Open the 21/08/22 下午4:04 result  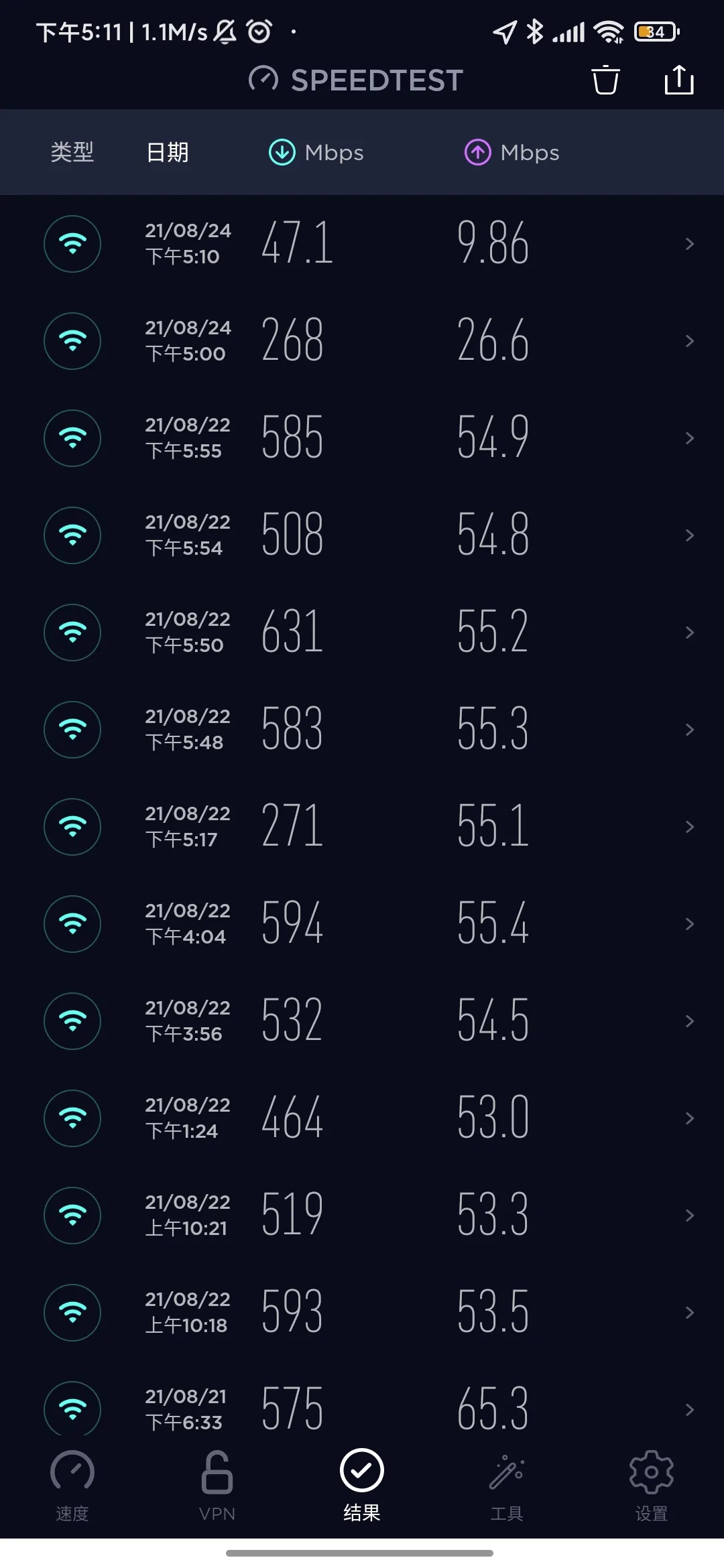pos(362,924)
